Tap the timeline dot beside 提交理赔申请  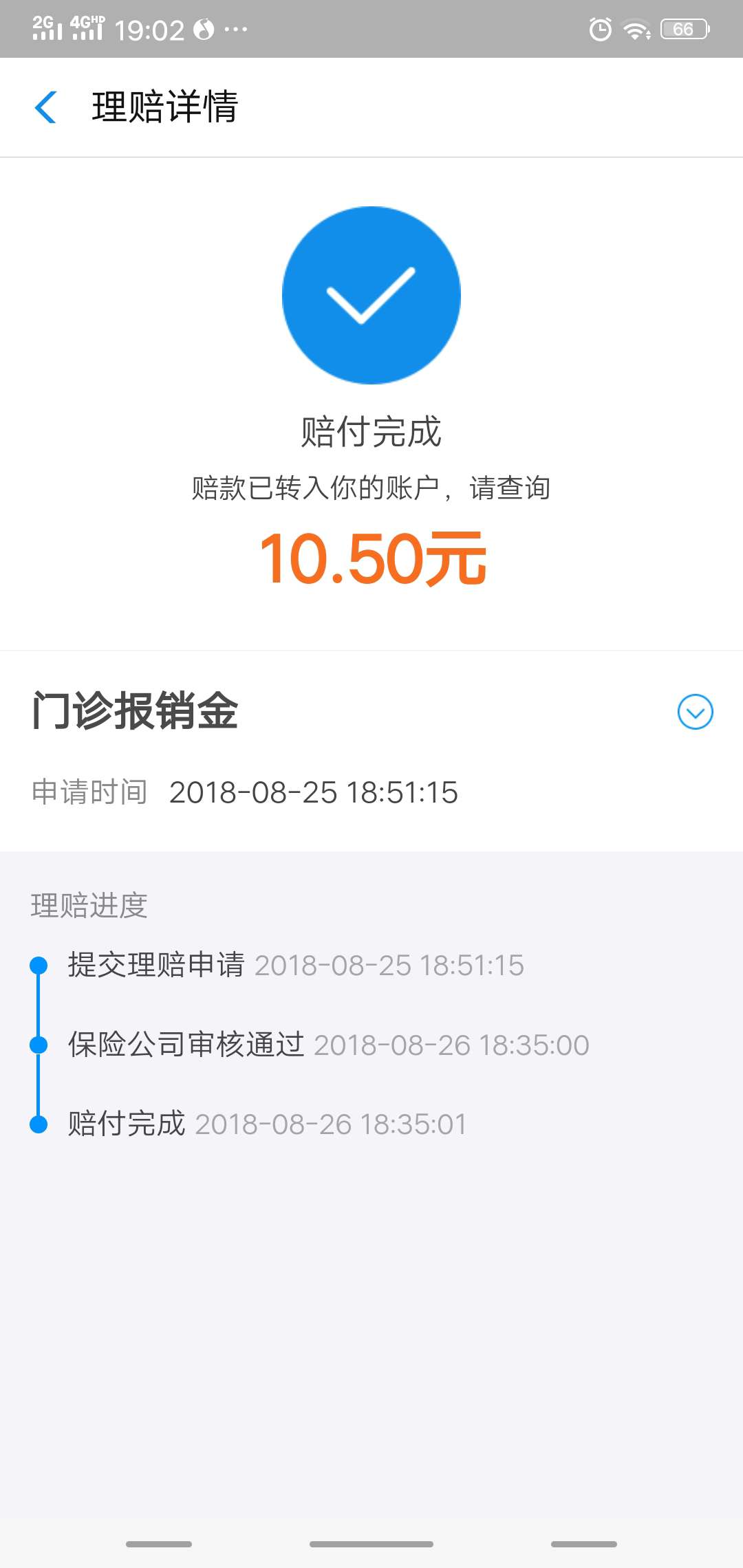point(39,966)
